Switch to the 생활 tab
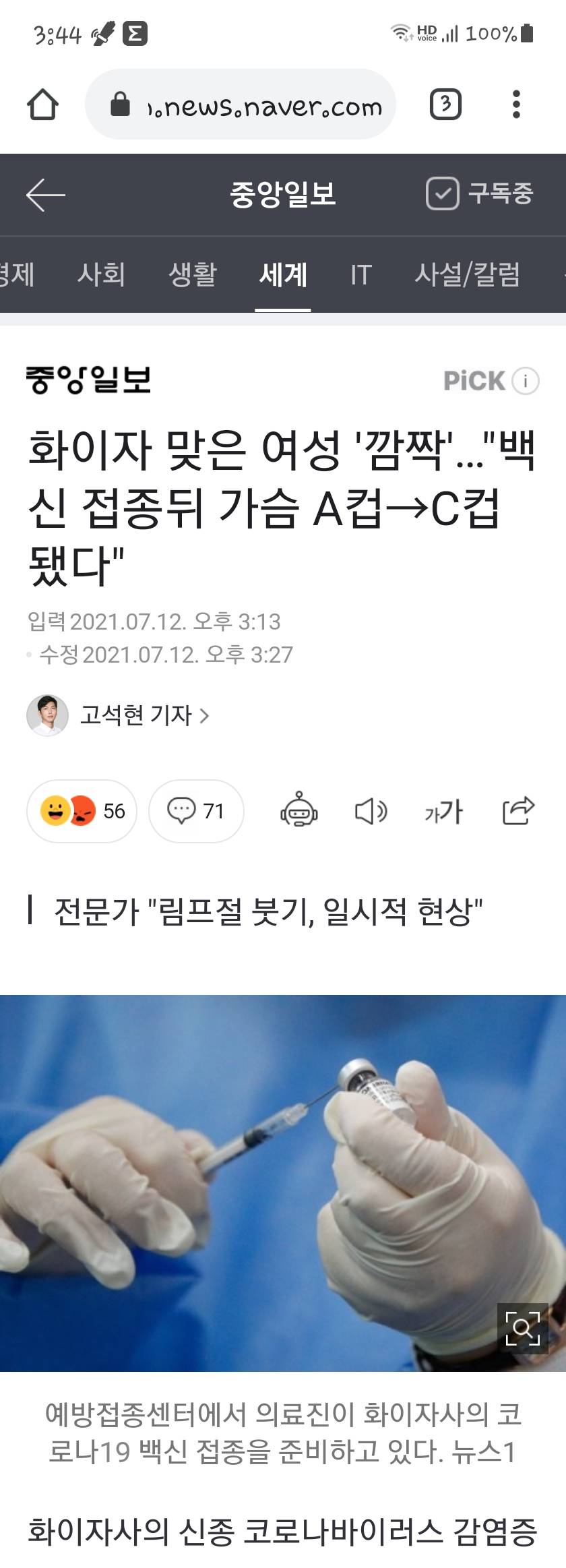Screen dimensions: 566x1568 pos(193,274)
